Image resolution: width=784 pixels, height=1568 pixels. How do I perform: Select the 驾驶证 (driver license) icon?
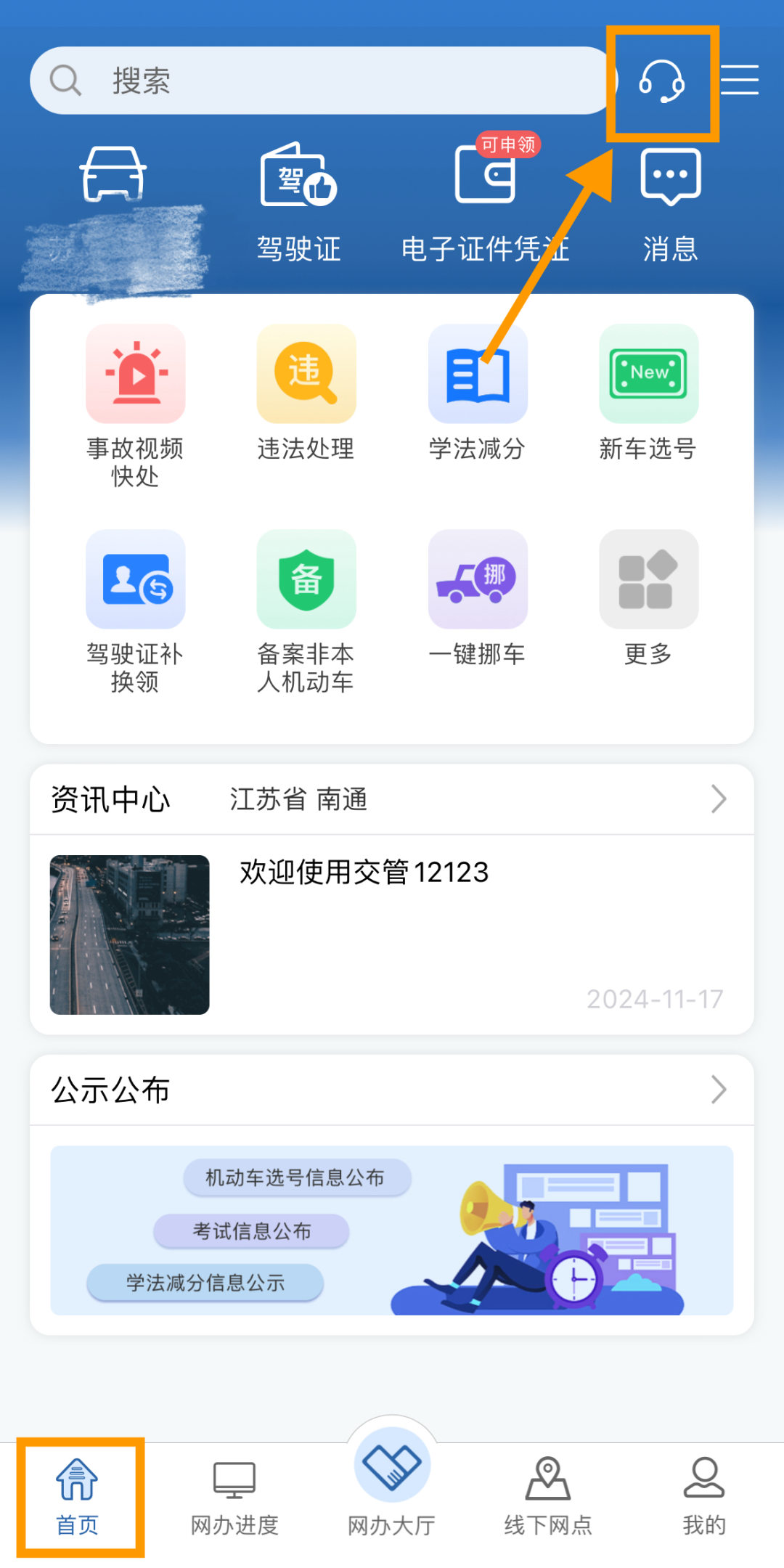pos(299,196)
